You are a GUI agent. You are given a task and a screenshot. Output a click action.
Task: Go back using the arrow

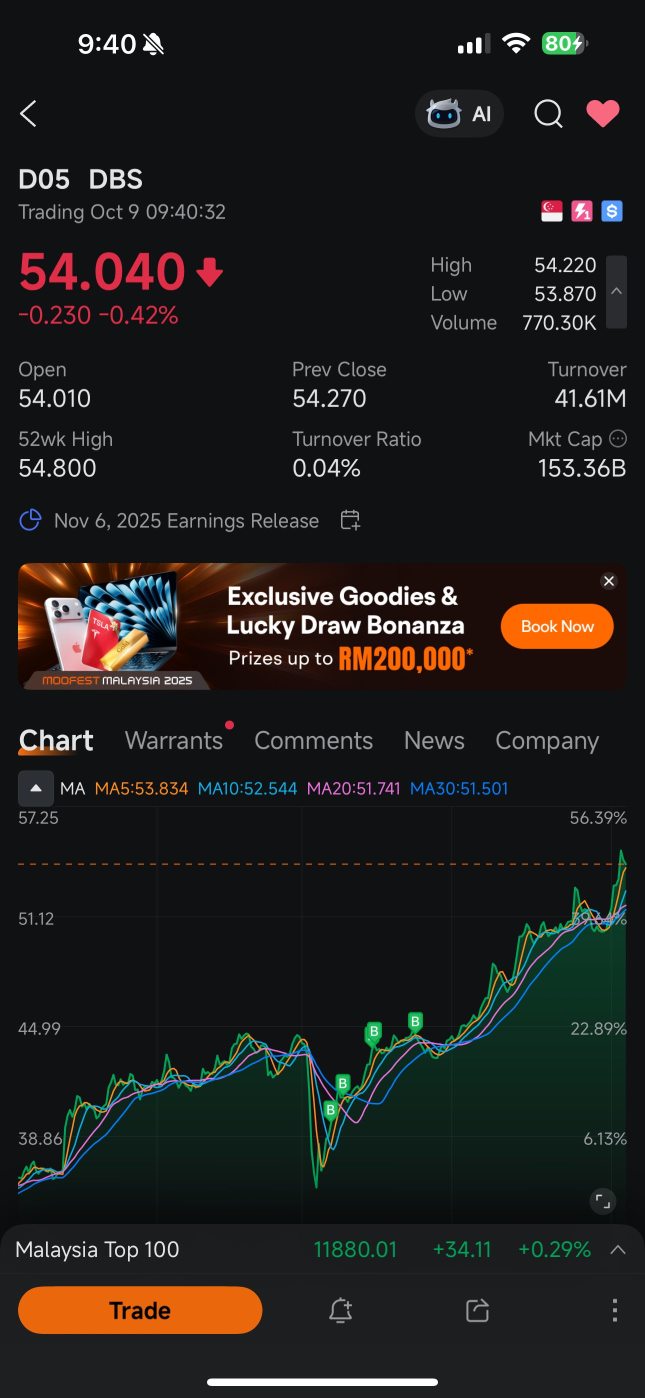point(28,114)
